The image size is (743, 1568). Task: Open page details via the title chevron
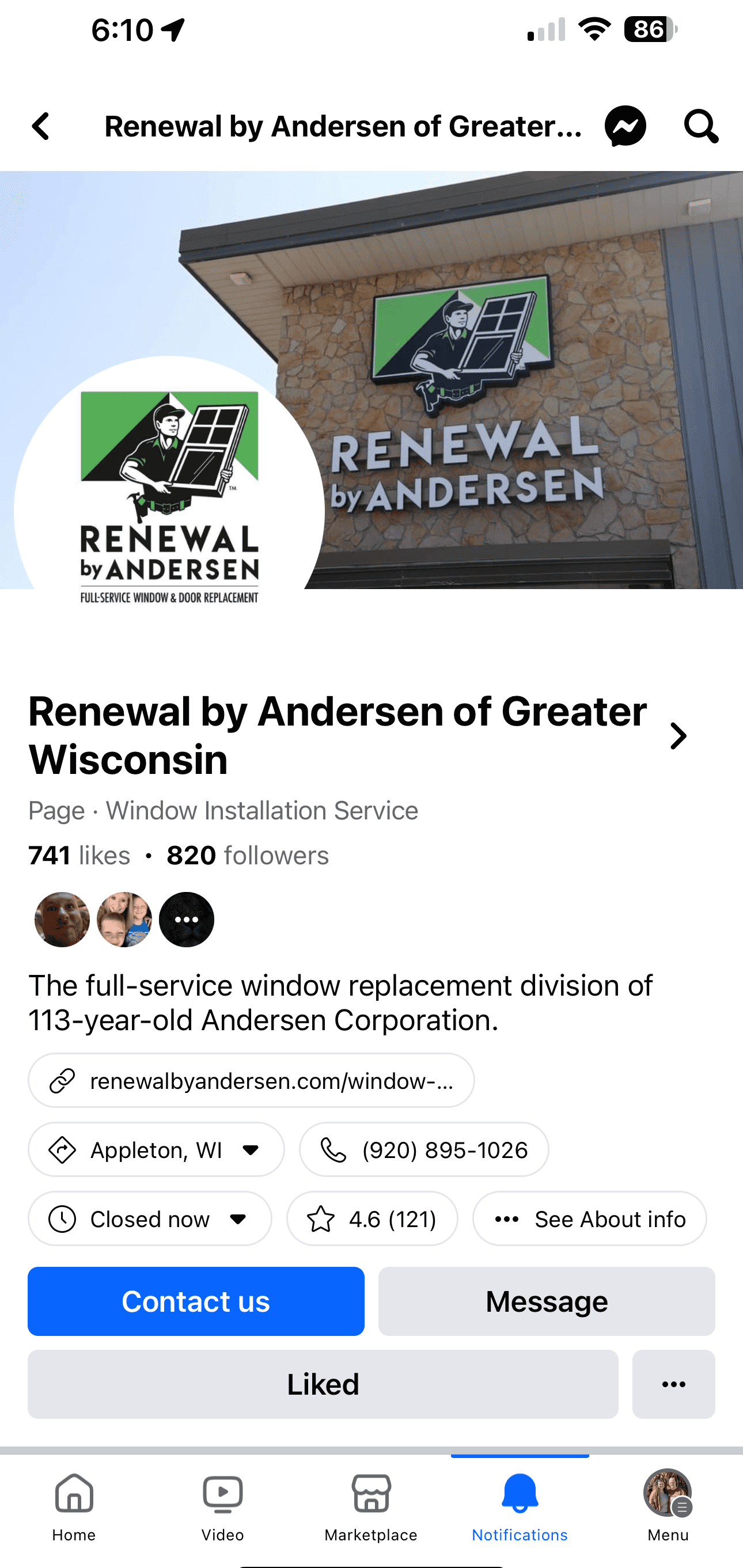(x=678, y=736)
